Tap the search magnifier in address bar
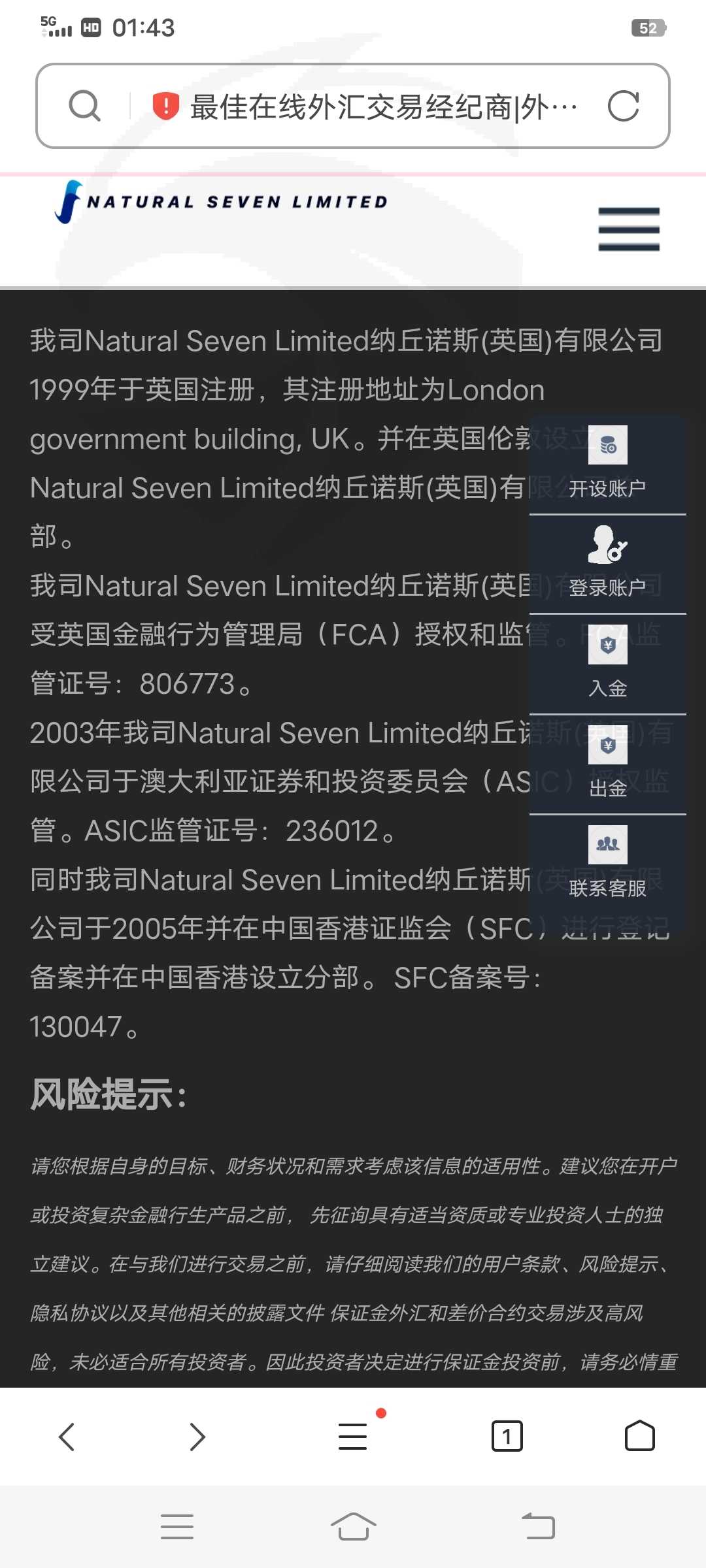This screenshot has width=706, height=1568. click(x=85, y=106)
